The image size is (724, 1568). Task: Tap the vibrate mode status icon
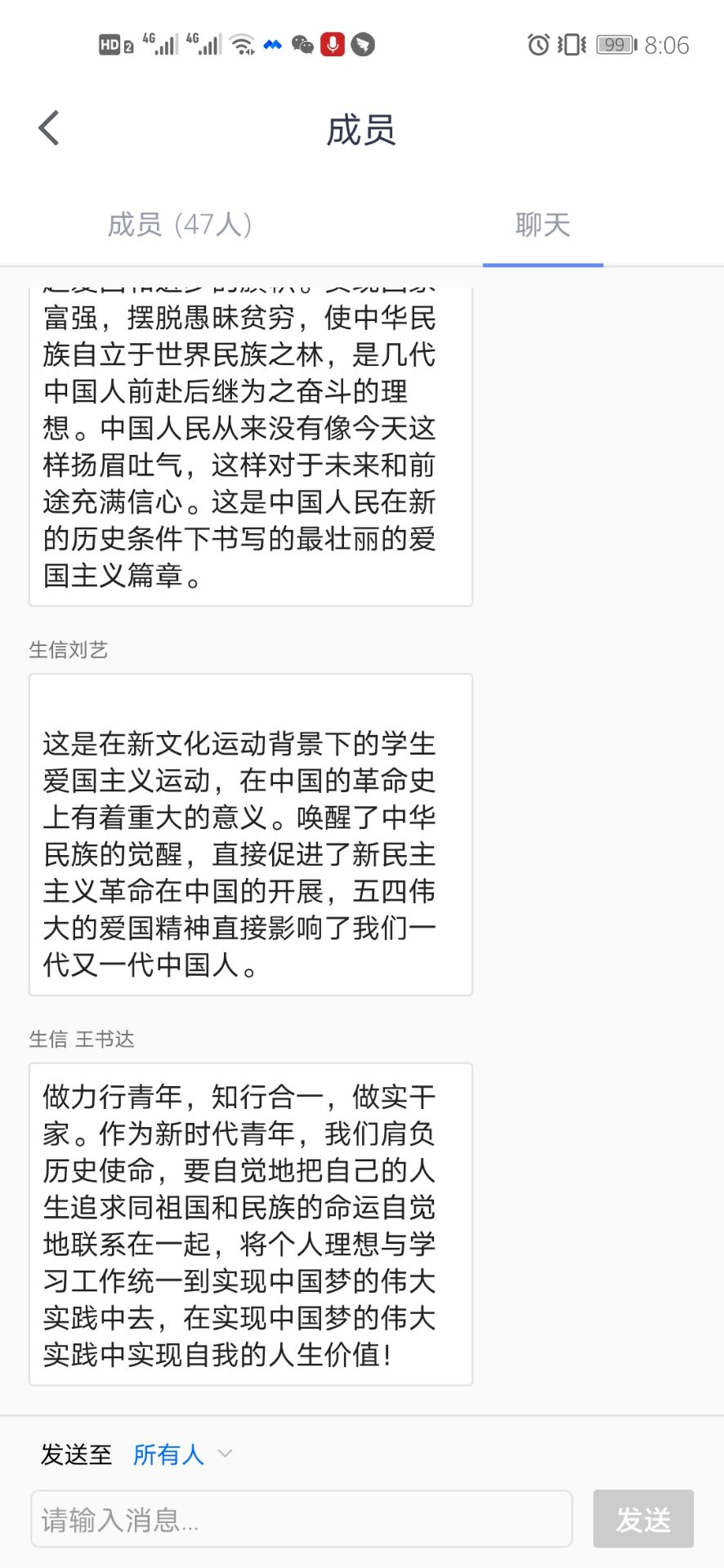pyautogui.click(x=573, y=45)
